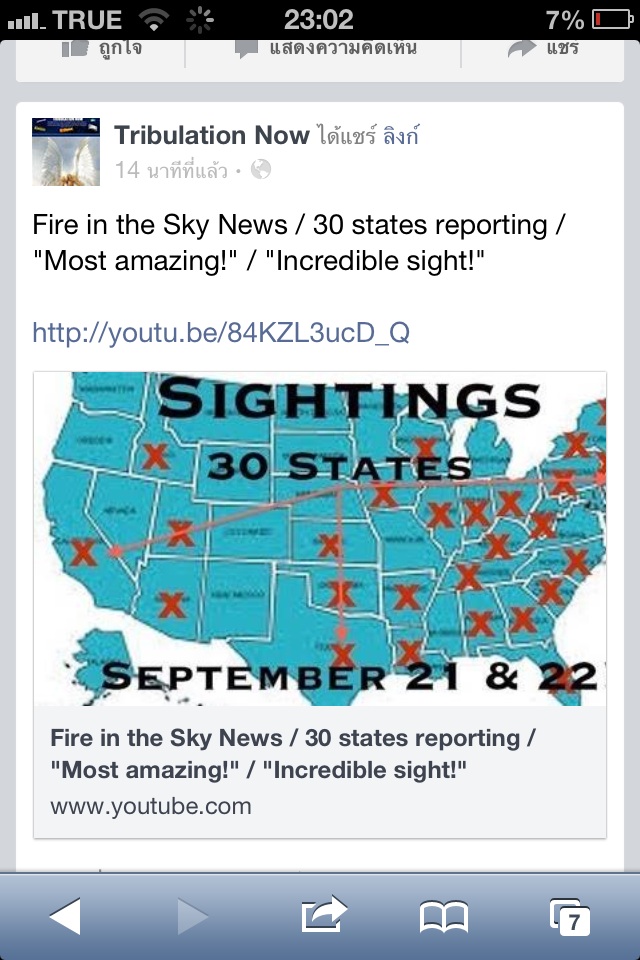Screen dimensions: 640x960
Task: Open Tribulation Now profile picture
Action: point(66,152)
